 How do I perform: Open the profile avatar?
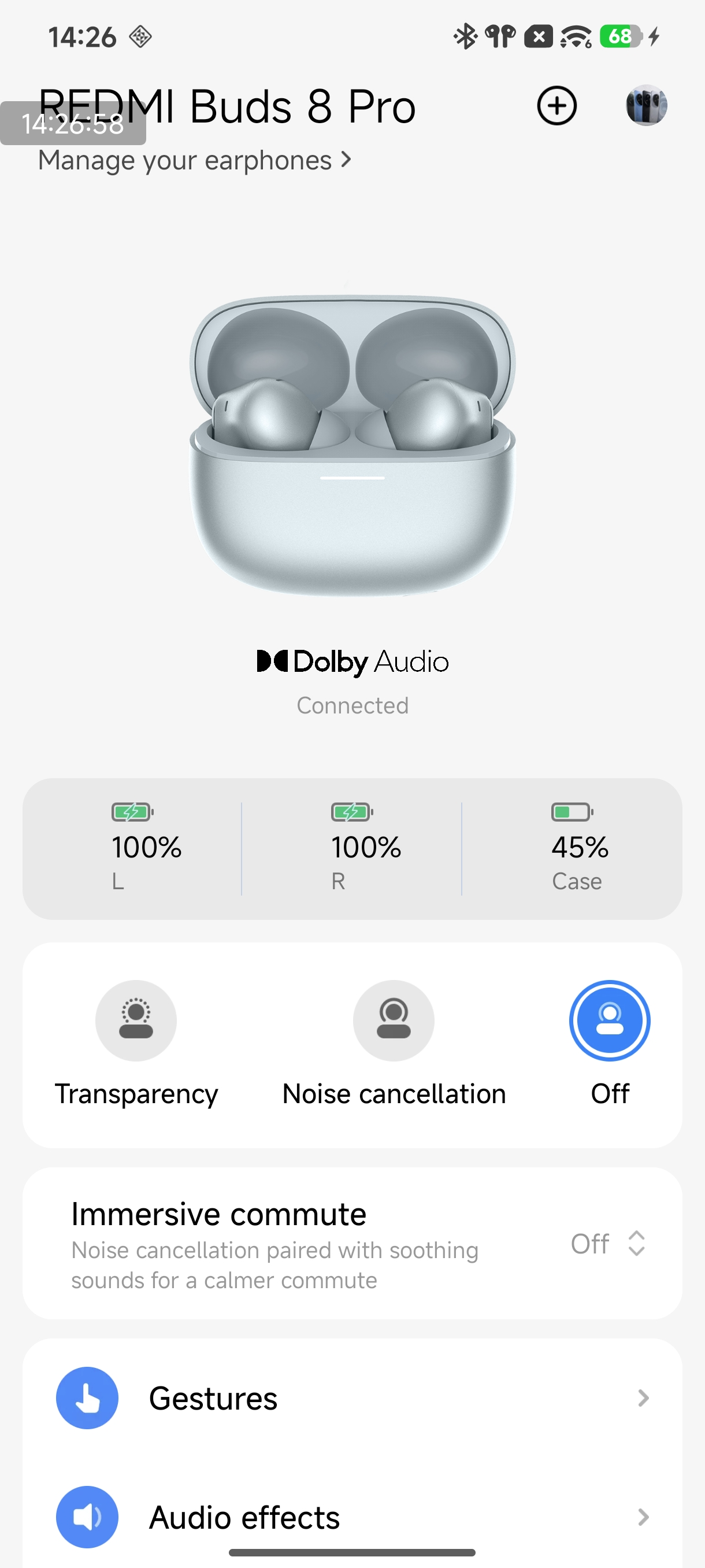(646, 106)
